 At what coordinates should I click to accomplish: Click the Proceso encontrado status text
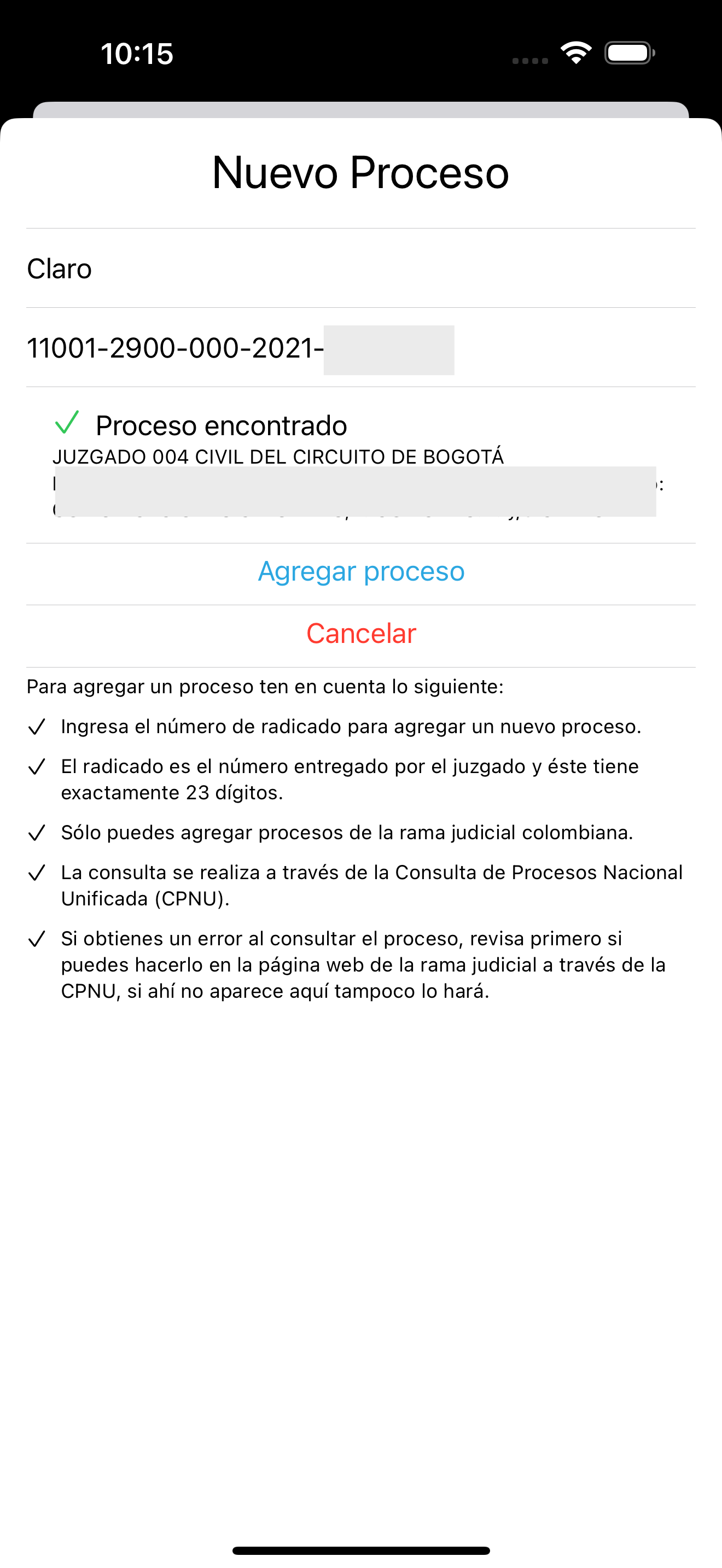coord(222,424)
